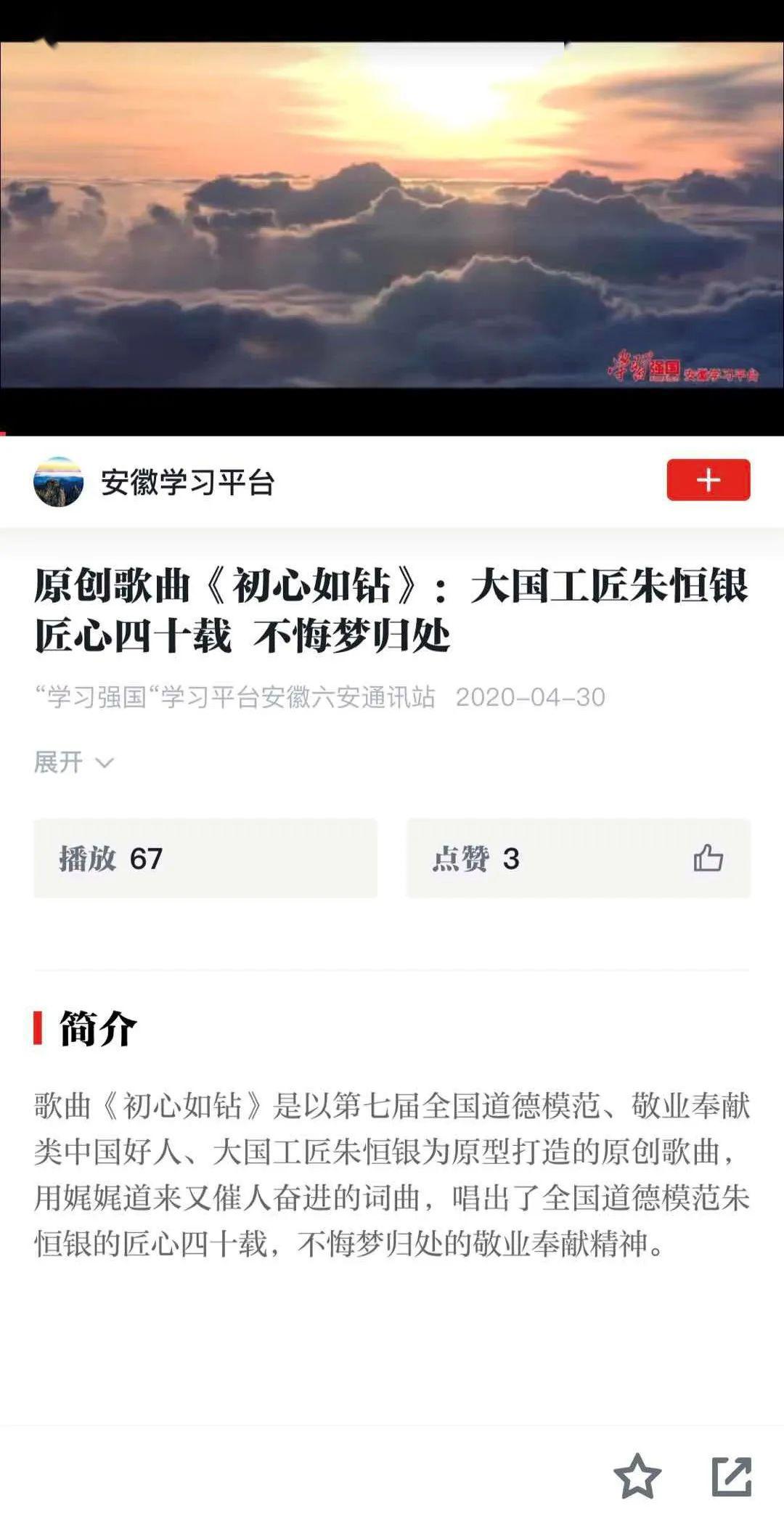
Task: Share this video via the share icon
Action: 731,1476
